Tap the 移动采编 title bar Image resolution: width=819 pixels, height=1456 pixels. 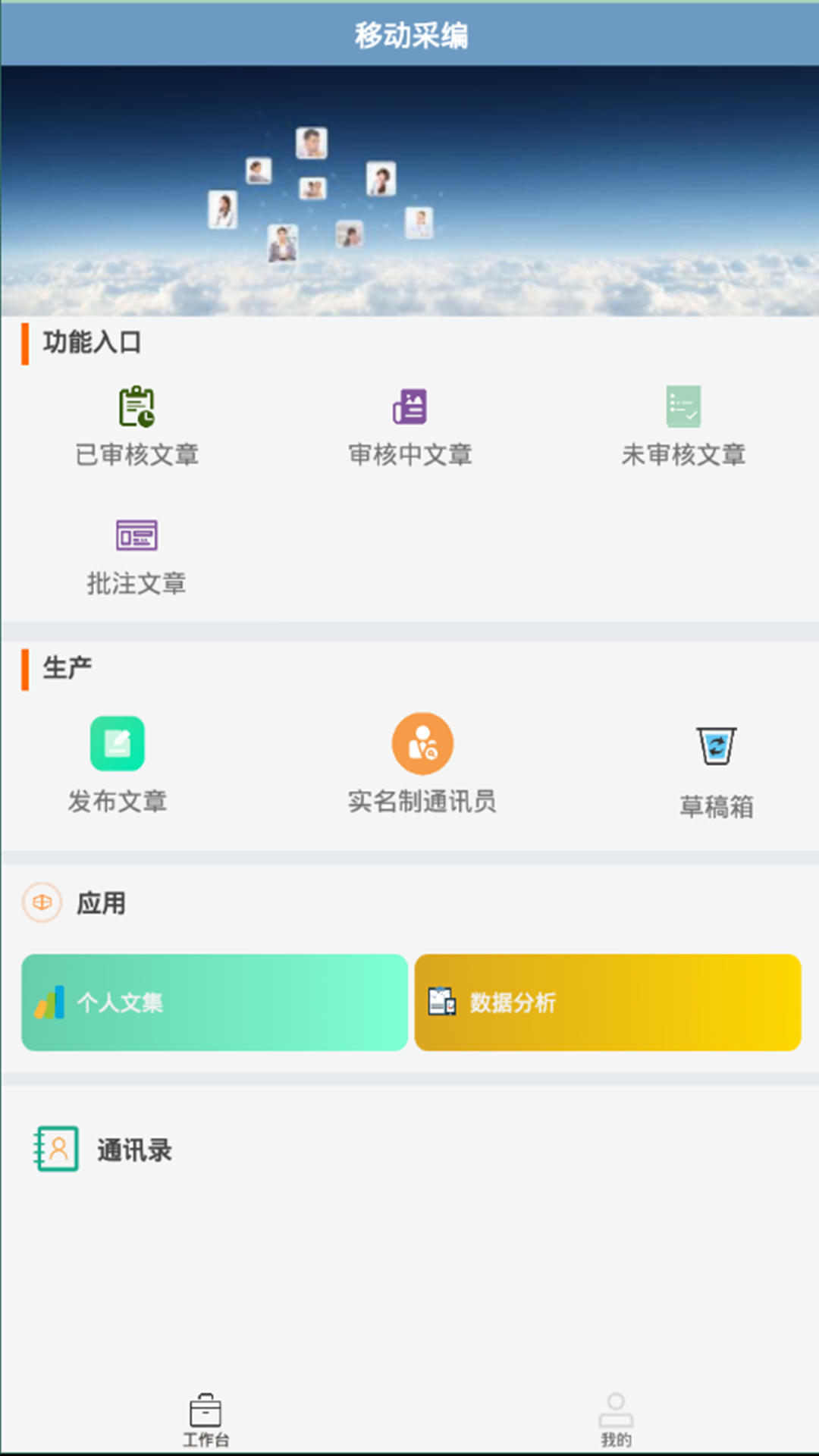click(409, 33)
